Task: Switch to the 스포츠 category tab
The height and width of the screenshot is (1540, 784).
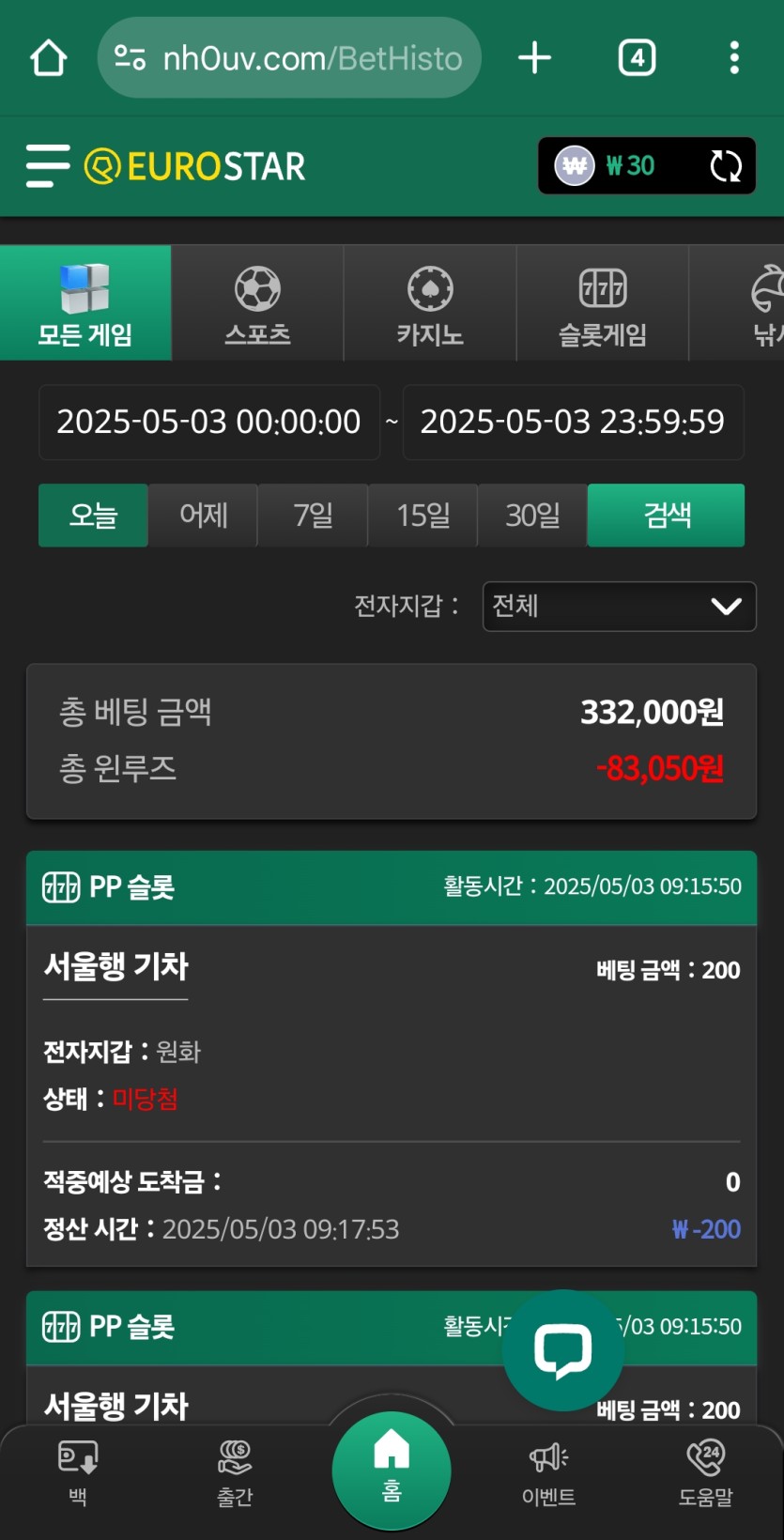Action: [x=257, y=303]
